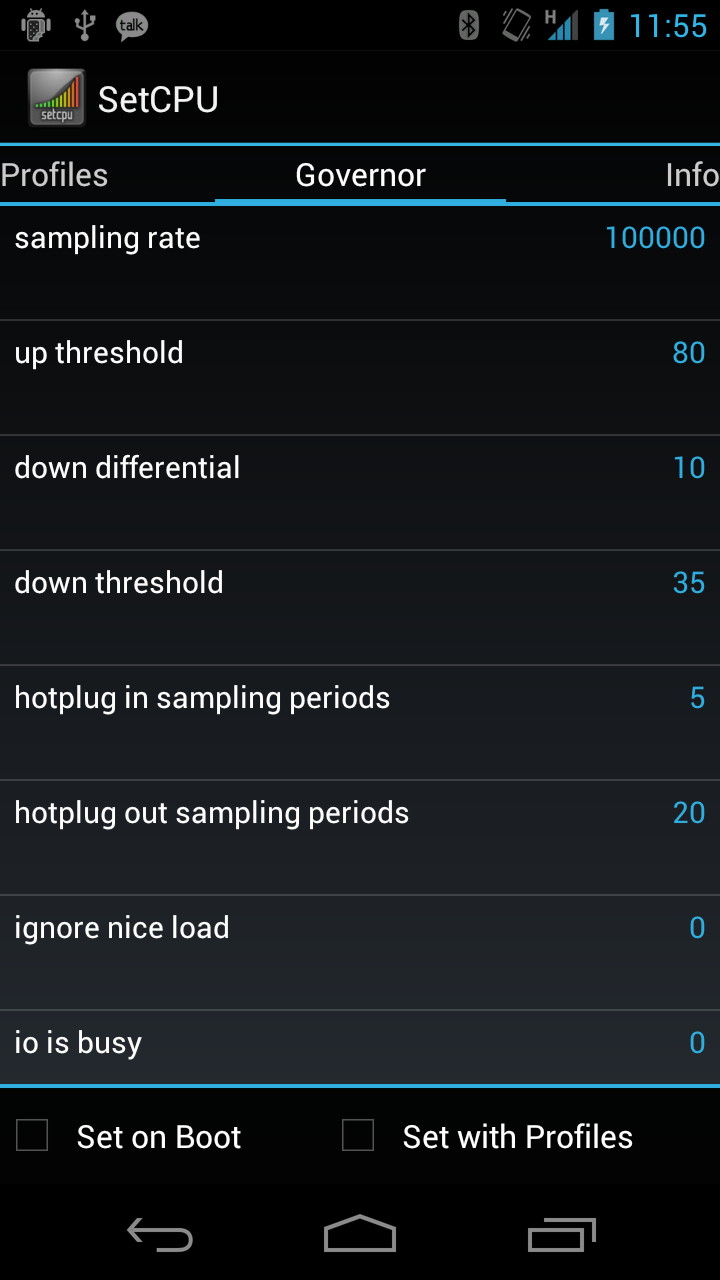Viewport: 720px width, 1280px height.
Task: Open the ignore nice load setting
Action: (x=360, y=952)
